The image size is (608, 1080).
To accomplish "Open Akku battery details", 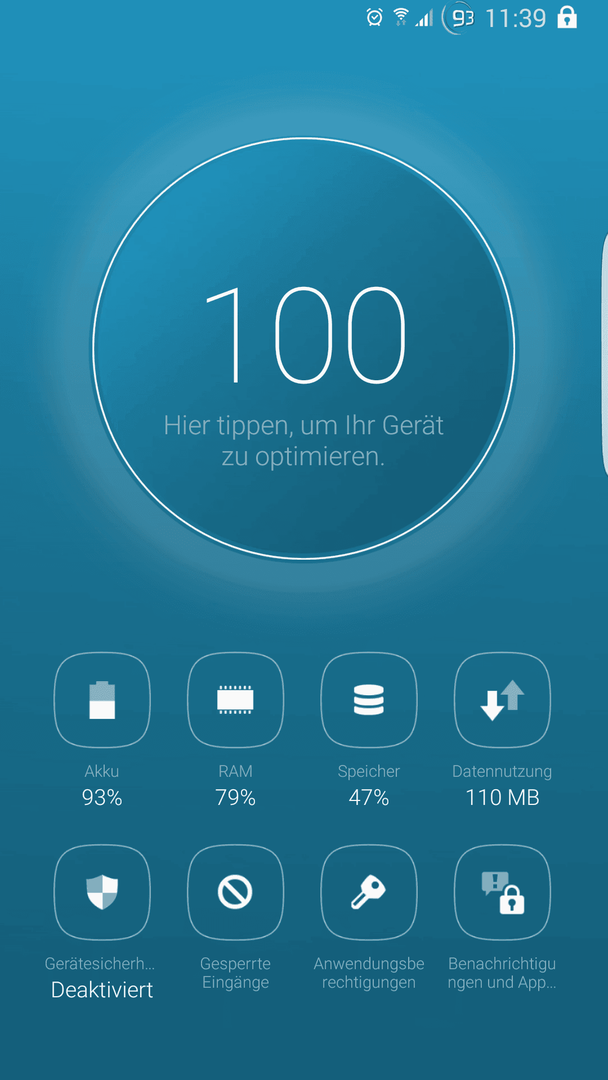I will (x=102, y=700).
